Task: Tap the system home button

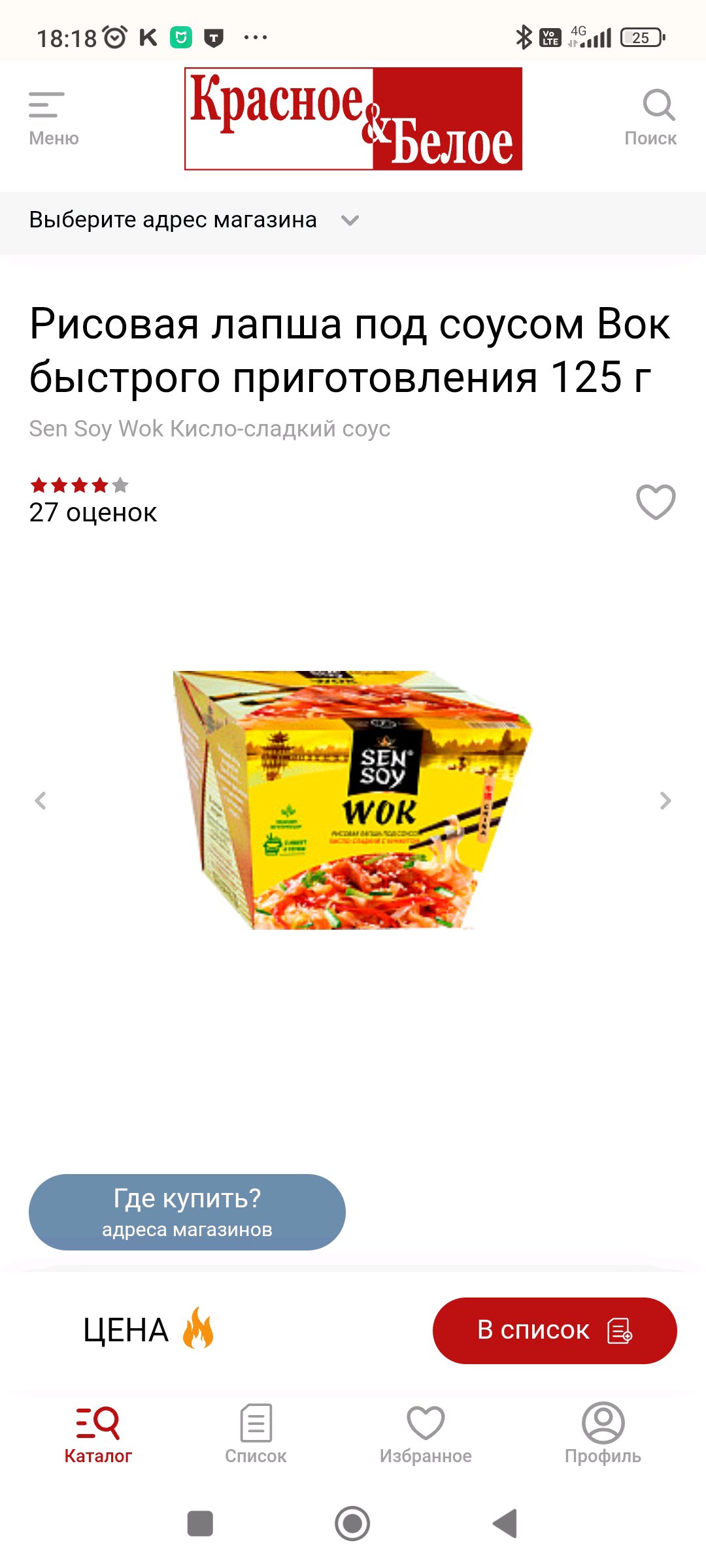Action: [x=352, y=1524]
